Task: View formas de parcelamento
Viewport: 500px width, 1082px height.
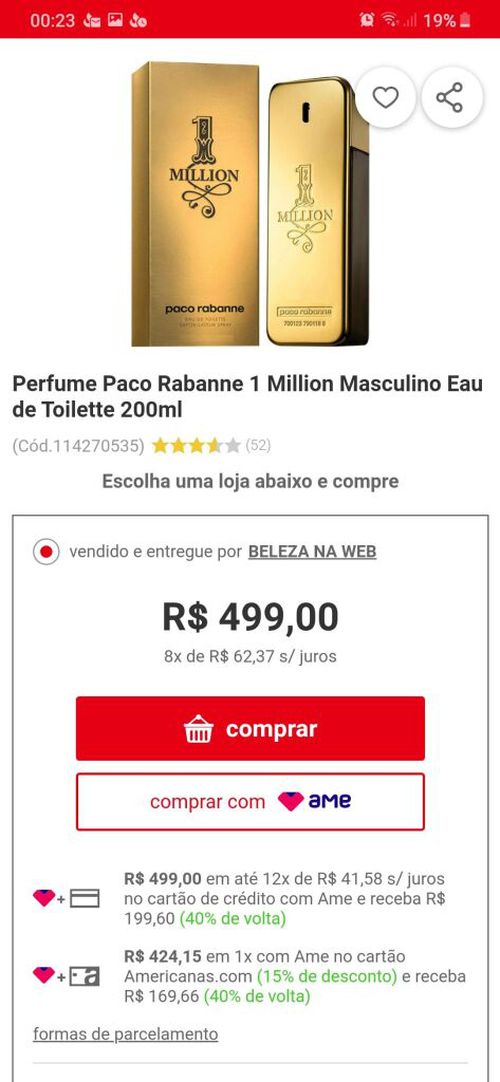Action: (x=126, y=1034)
